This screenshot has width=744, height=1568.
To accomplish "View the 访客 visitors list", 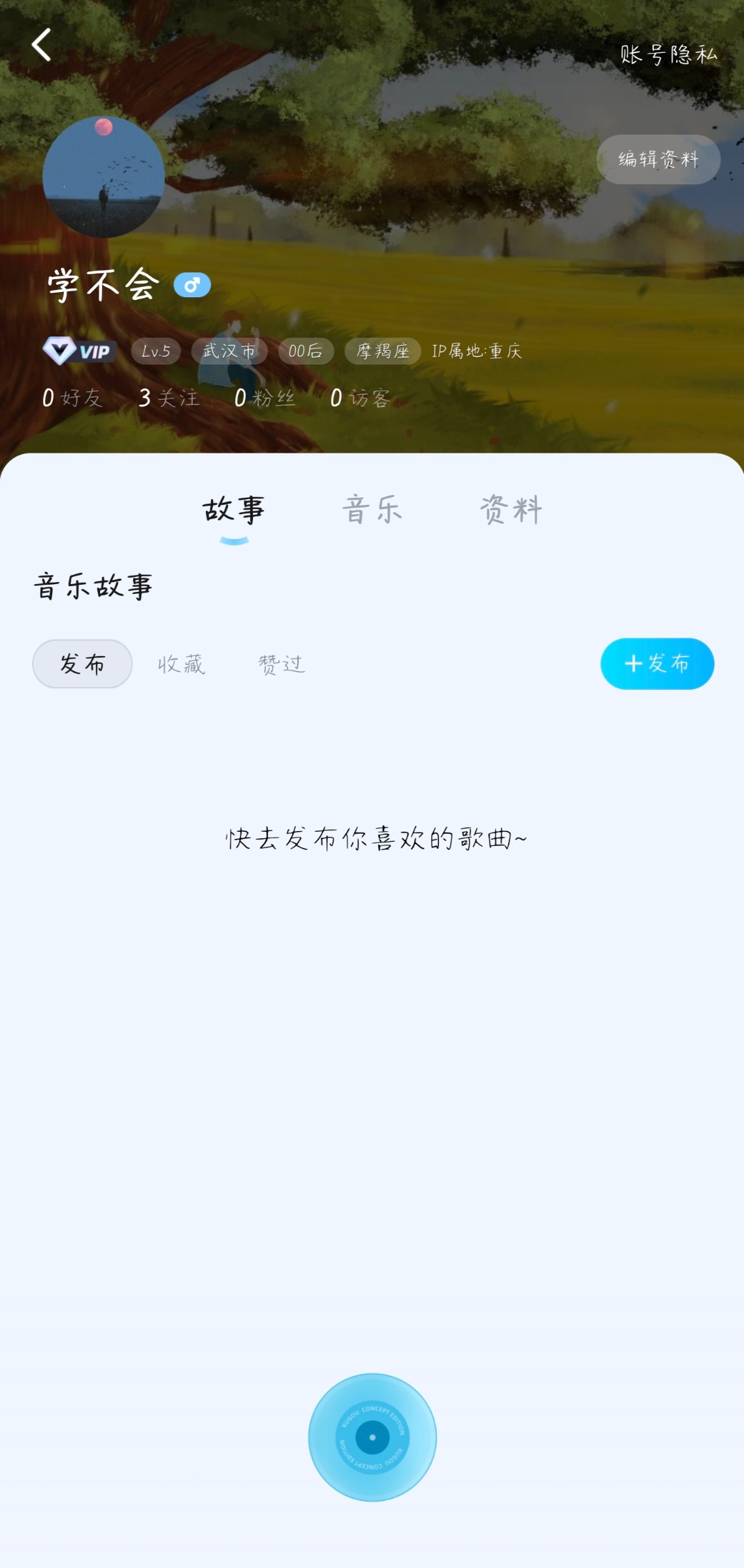I will click(360, 398).
